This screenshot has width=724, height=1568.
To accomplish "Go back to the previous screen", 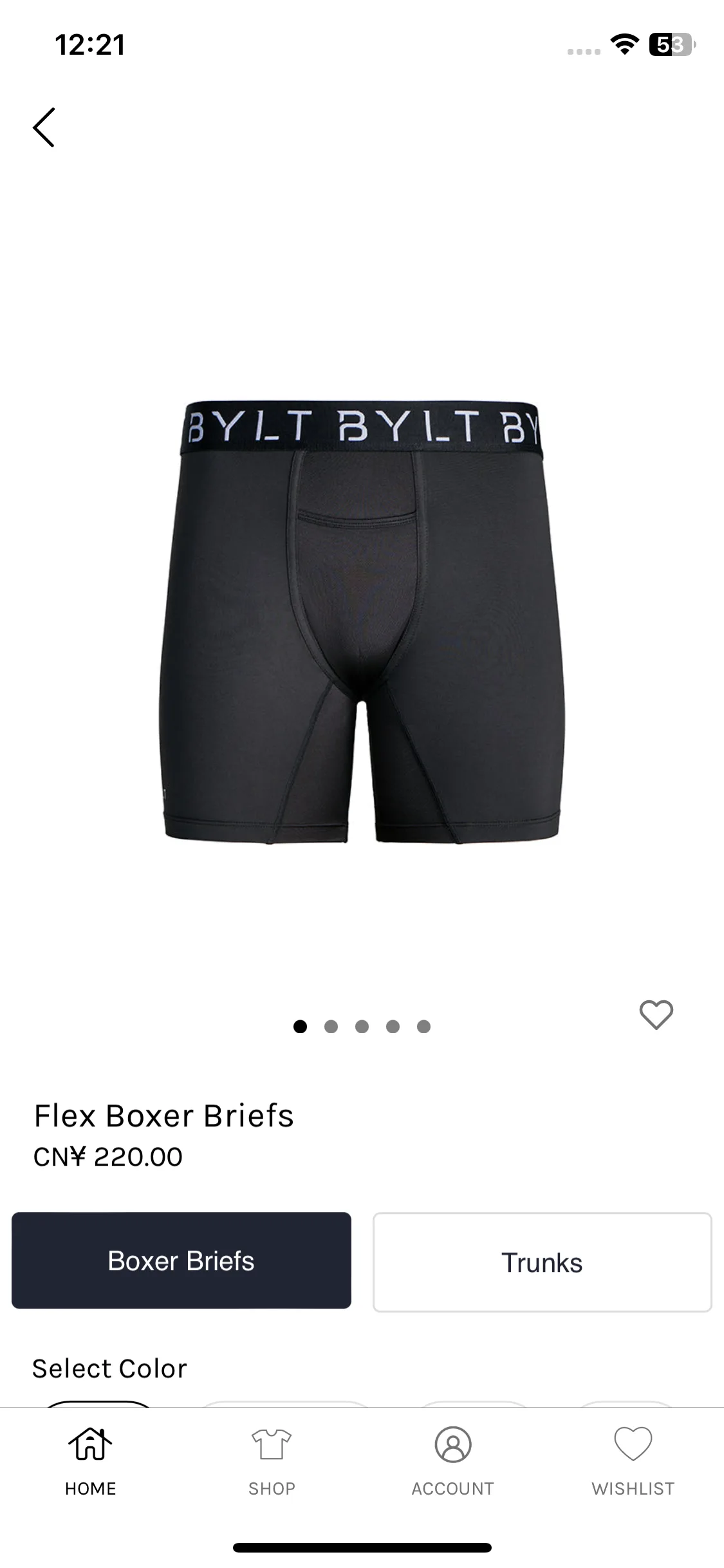I will pyautogui.click(x=44, y=127).
